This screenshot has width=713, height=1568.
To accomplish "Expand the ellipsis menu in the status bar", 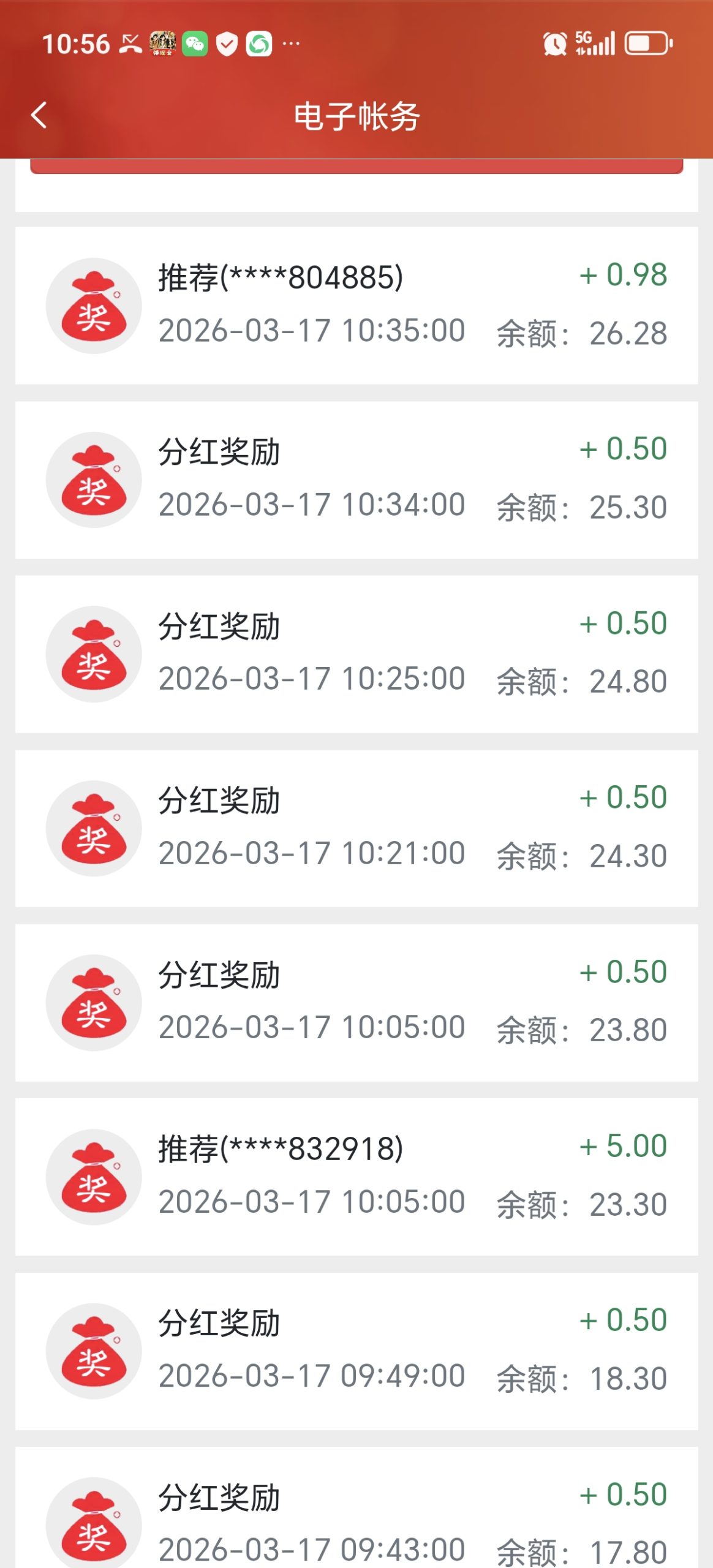I will click(290, 44).
